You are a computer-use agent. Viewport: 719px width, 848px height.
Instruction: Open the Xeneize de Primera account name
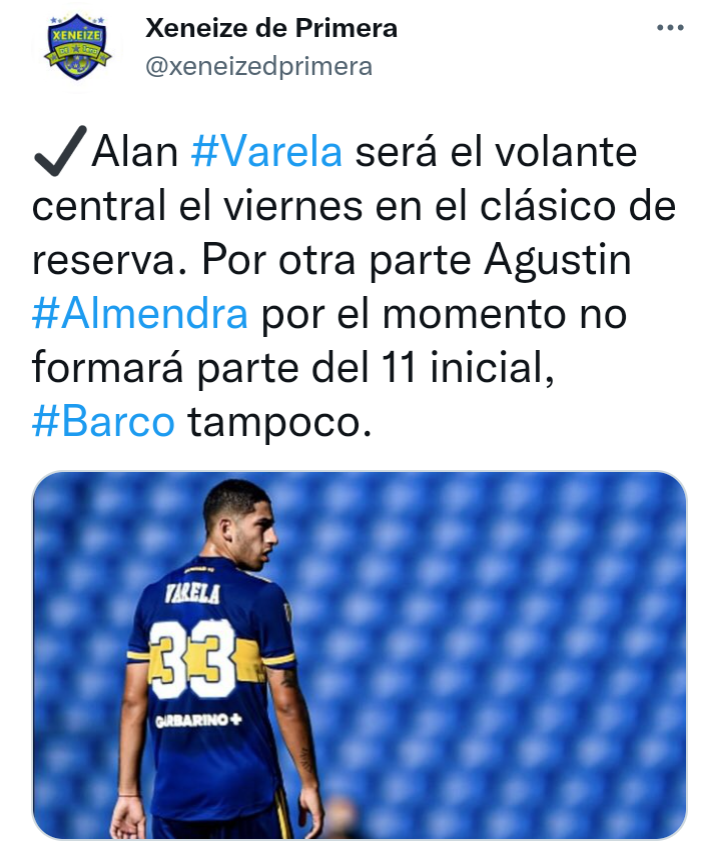pyautogui.click(x=271, y=29)
